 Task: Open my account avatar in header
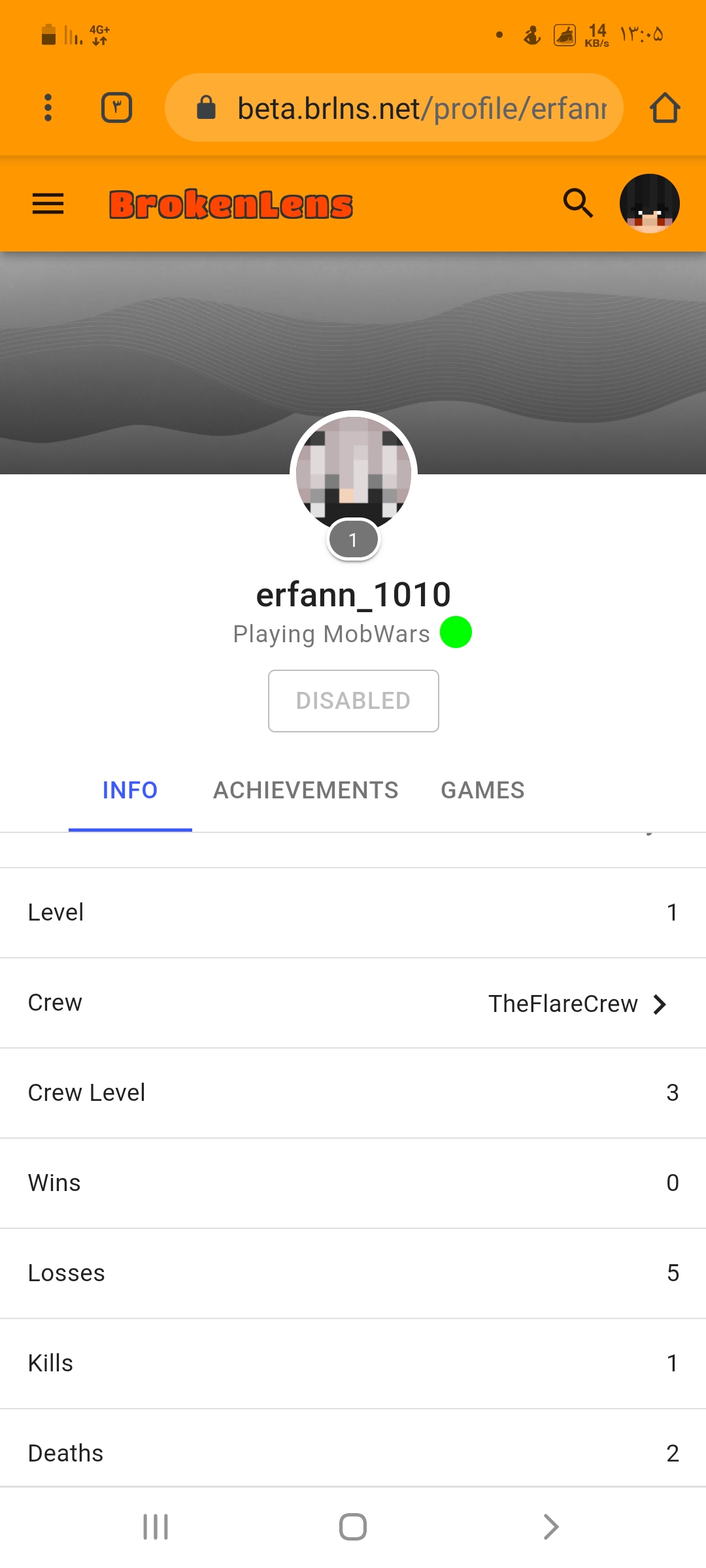650,204
